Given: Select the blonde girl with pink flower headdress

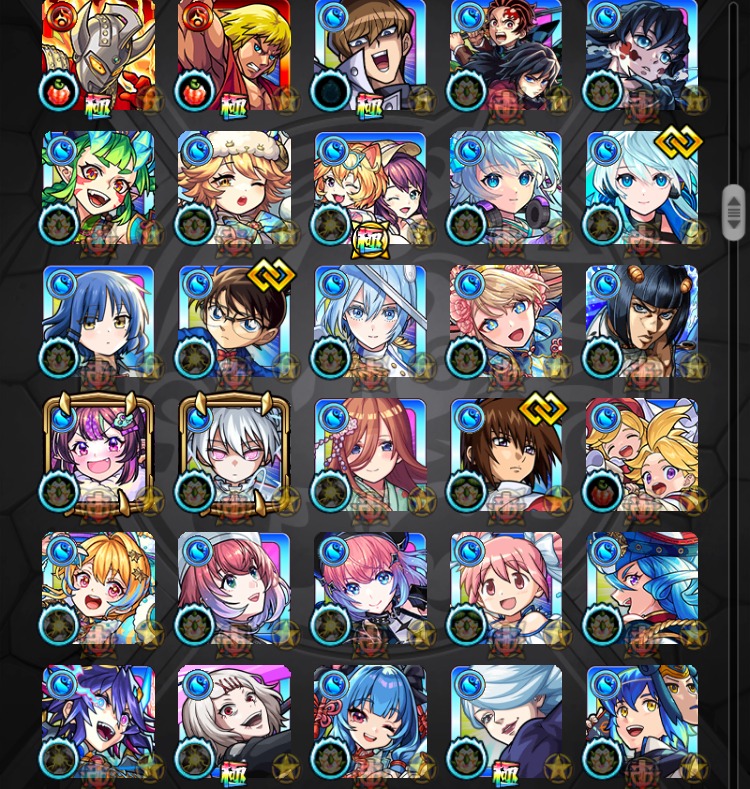Looking at the screenshot, I should click(x=506, y=321).
